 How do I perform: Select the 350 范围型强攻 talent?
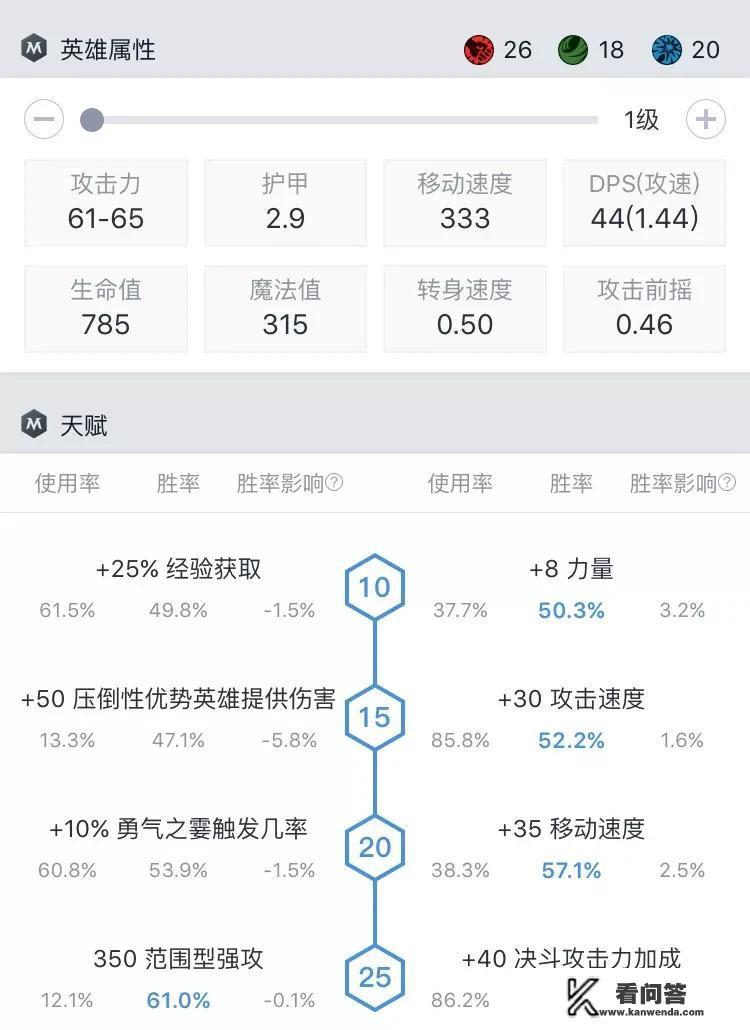click(178, 957)
